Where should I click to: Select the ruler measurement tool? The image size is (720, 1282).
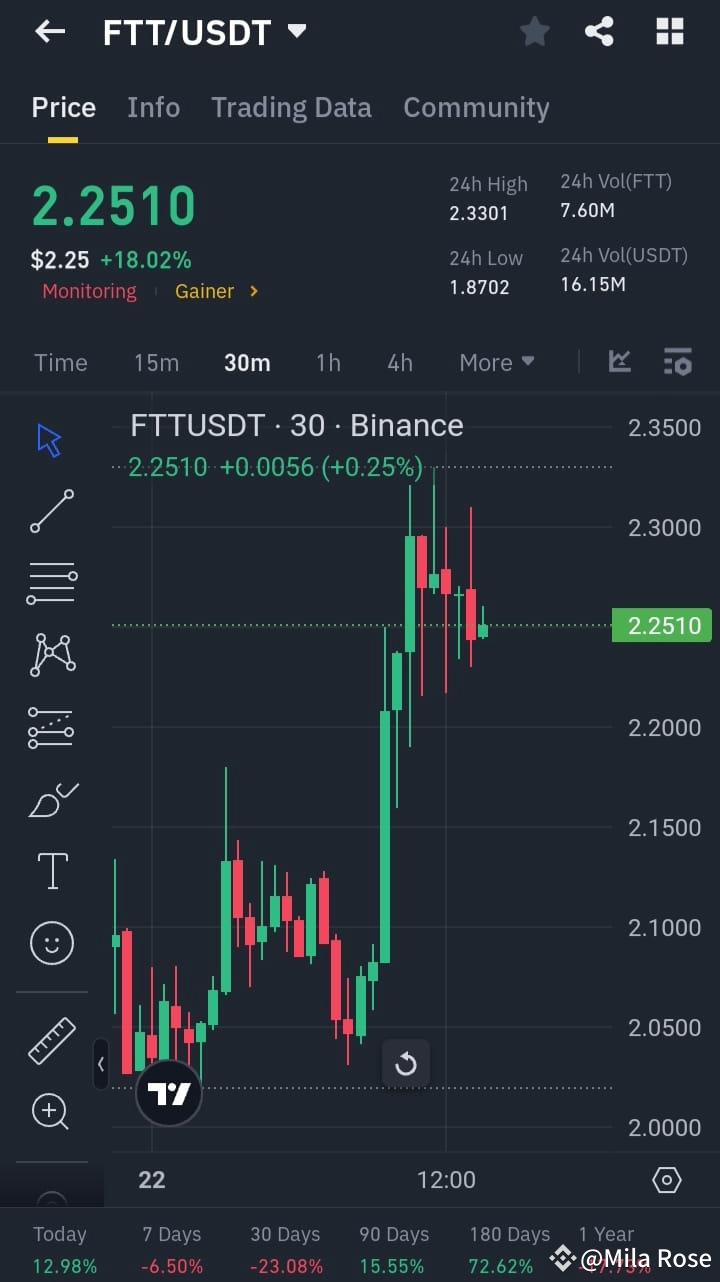tap(50, 1040)
